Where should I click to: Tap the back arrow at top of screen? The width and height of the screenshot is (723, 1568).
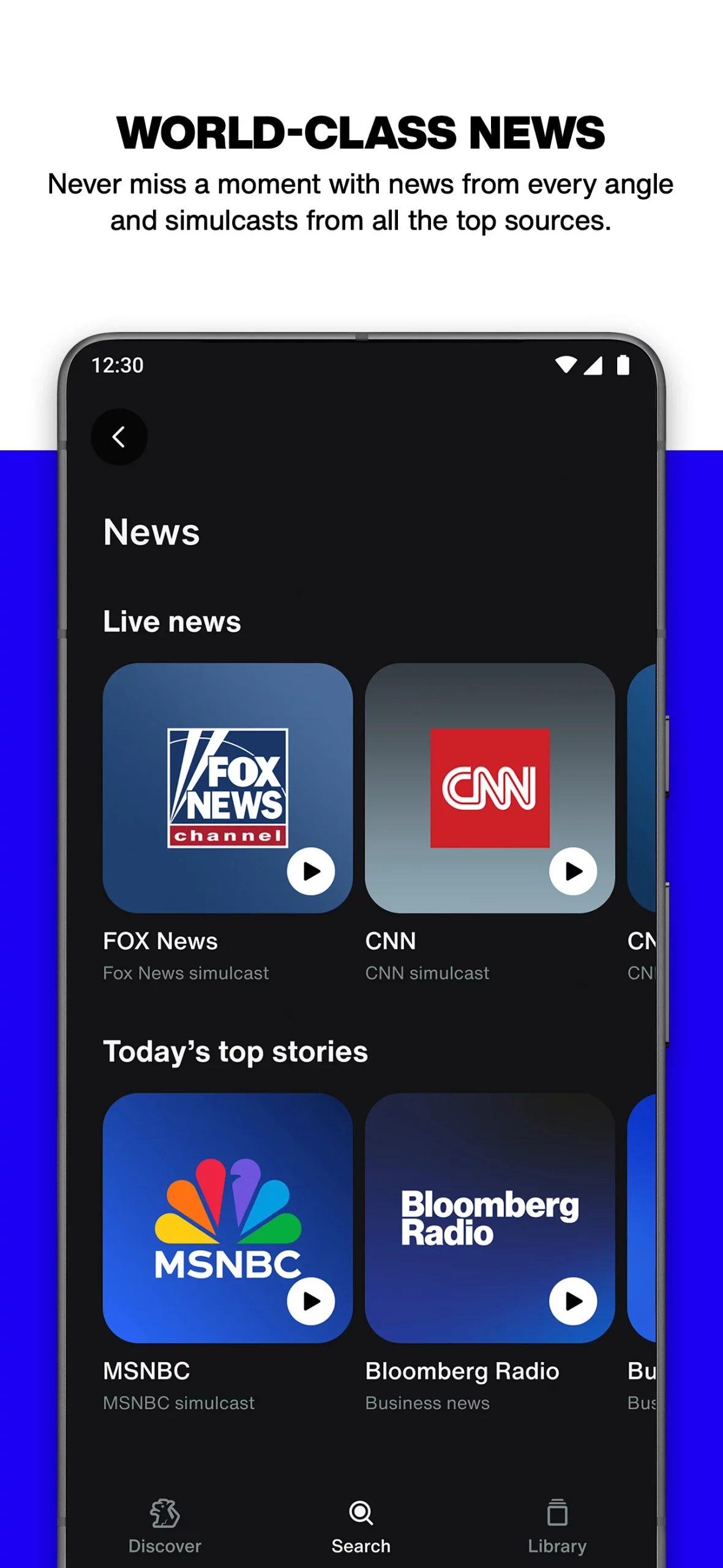pos(119,437)
